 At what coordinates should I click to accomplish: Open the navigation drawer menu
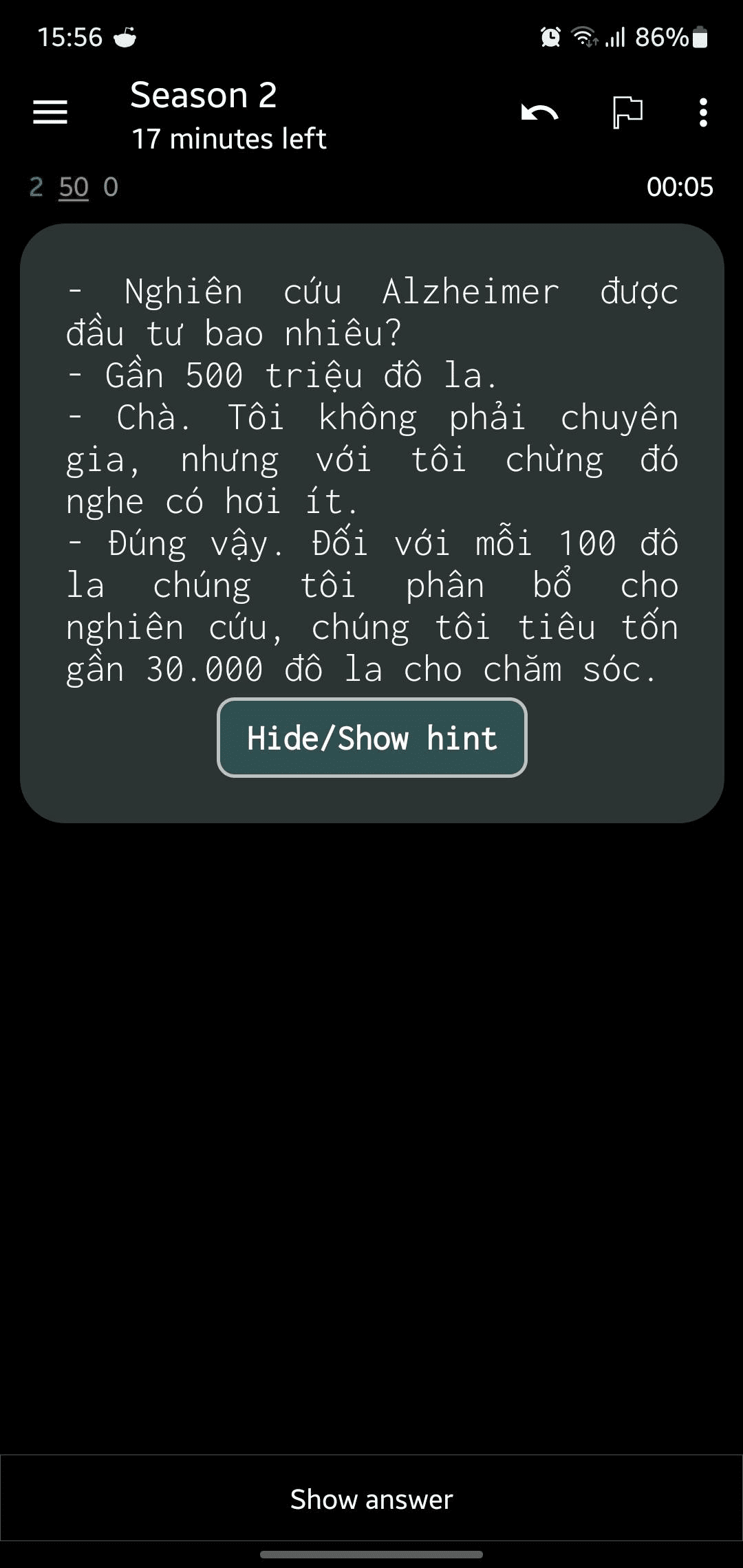(x=50, y=112)
